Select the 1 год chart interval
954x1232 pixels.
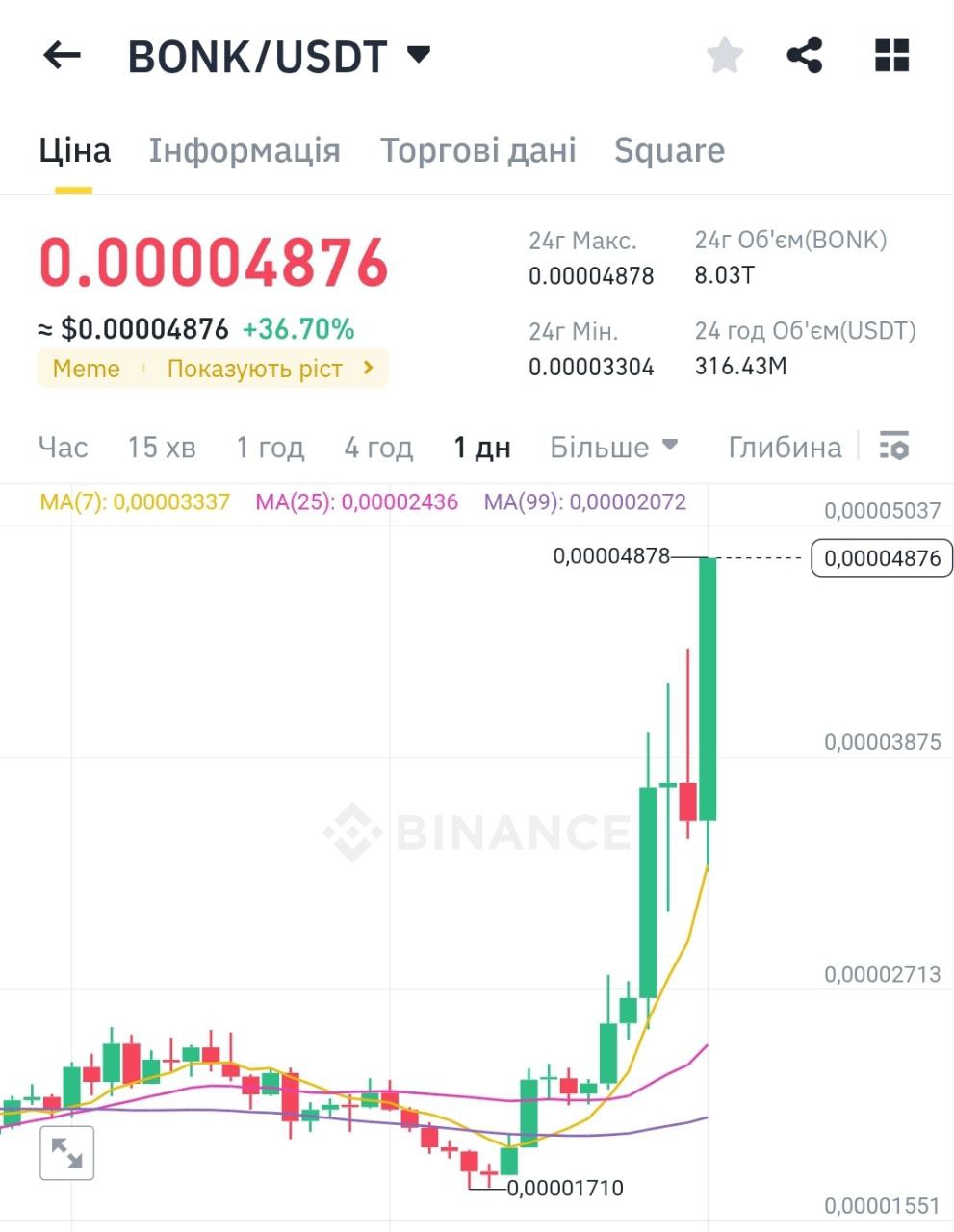[271, 448]
